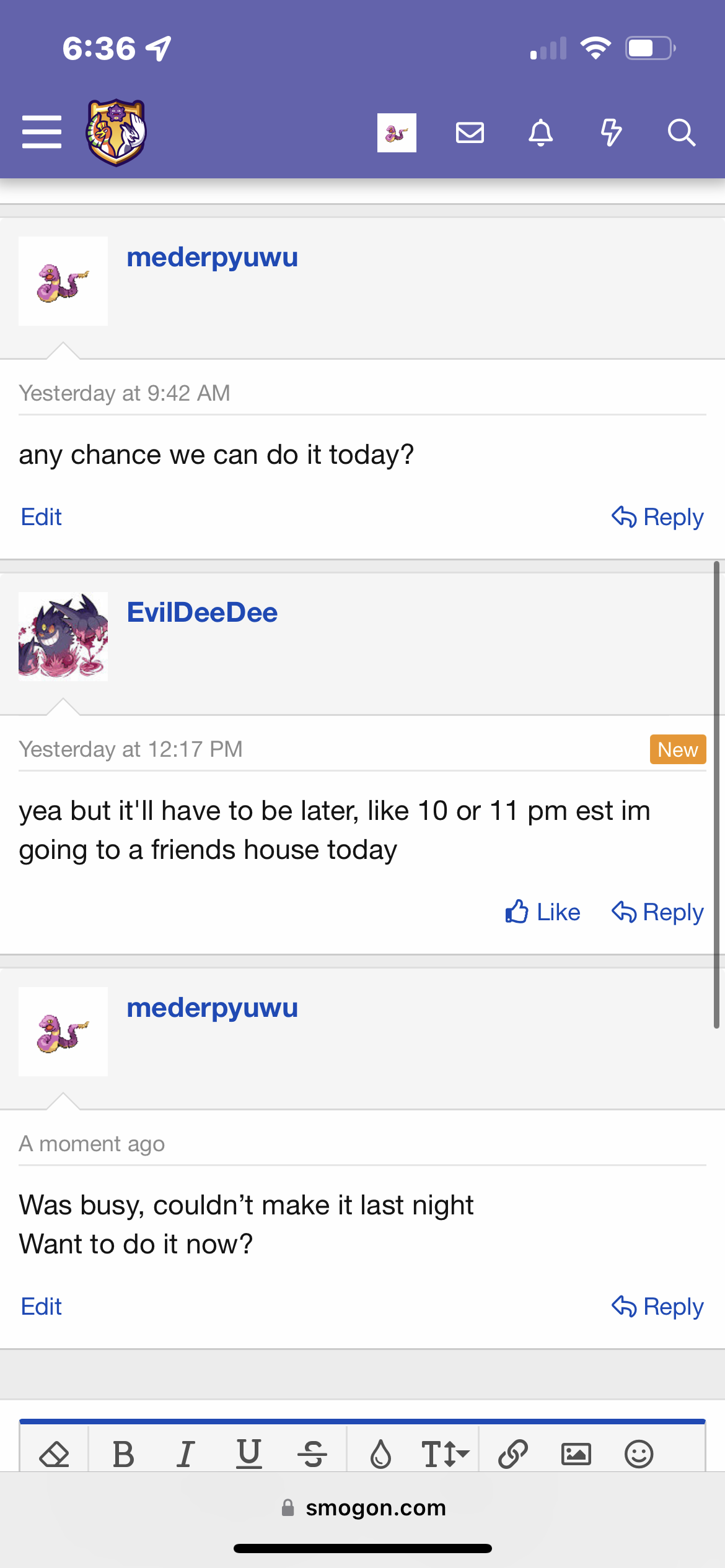Reply to the 'A moment ago' message
Image resolution: width=725 pixels, height=1568 pixels.
coord(657,1307)
